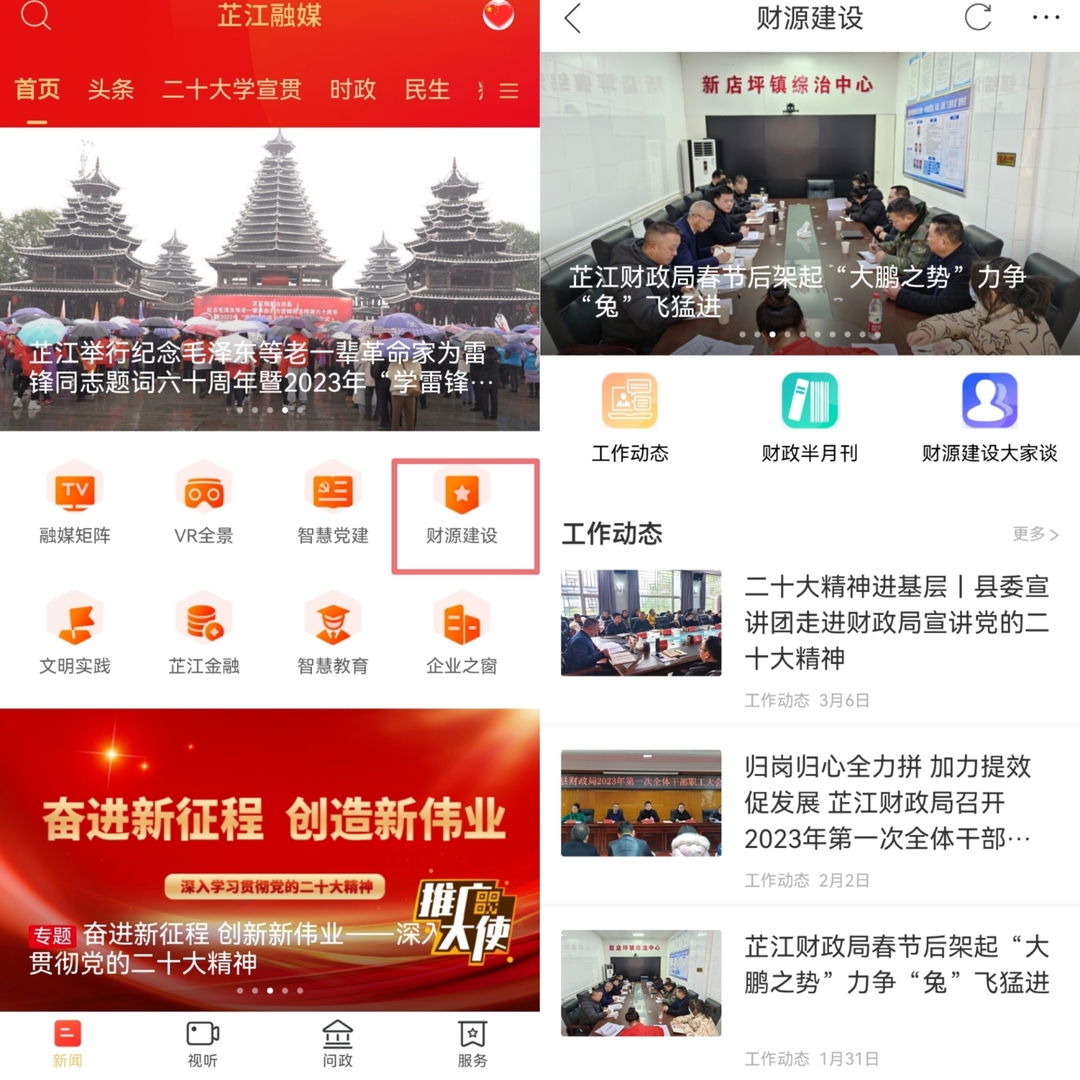This screenshot has width=1080, height=1080.
Task: Switch to the 头条 tab
Action: [111, 89]
